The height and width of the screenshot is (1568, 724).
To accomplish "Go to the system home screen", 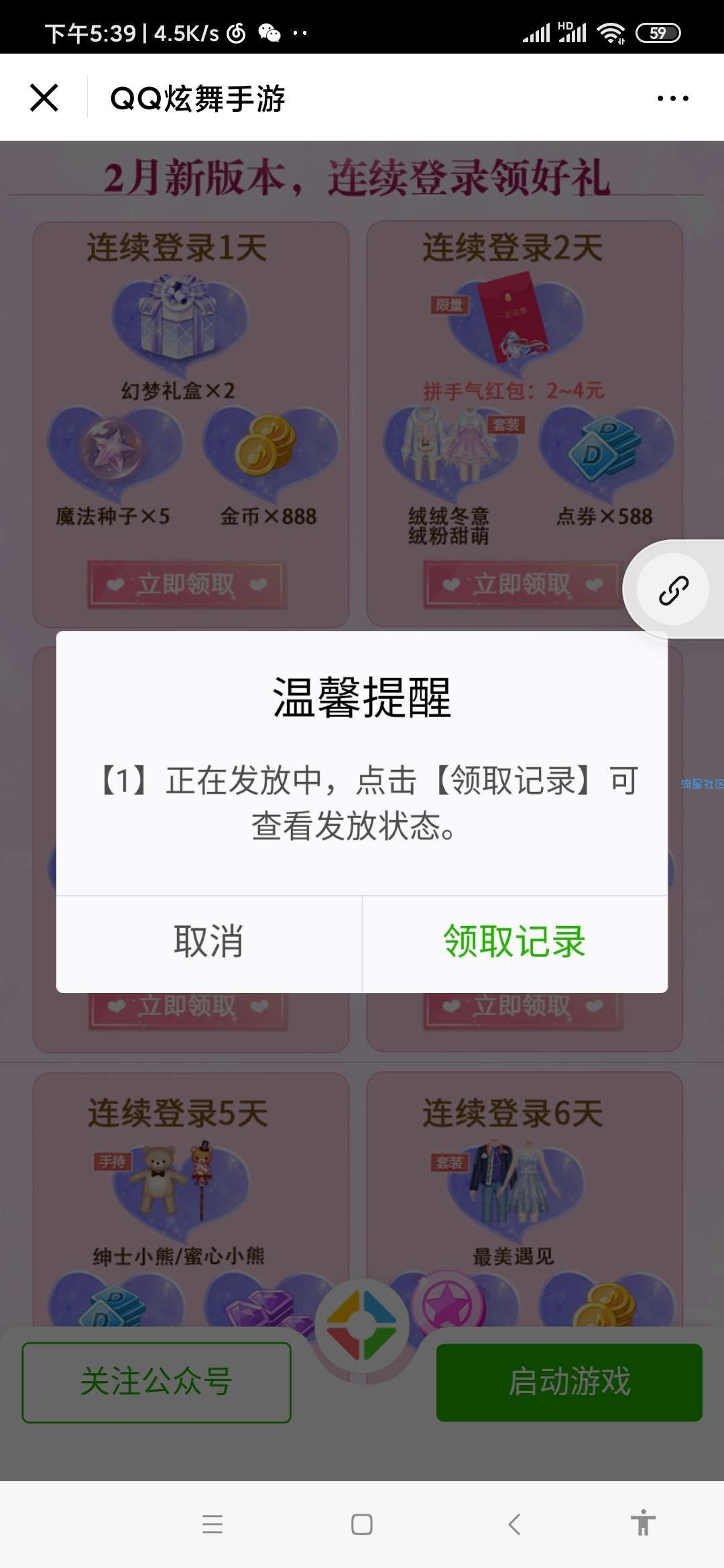I will tap(362, 1524).
